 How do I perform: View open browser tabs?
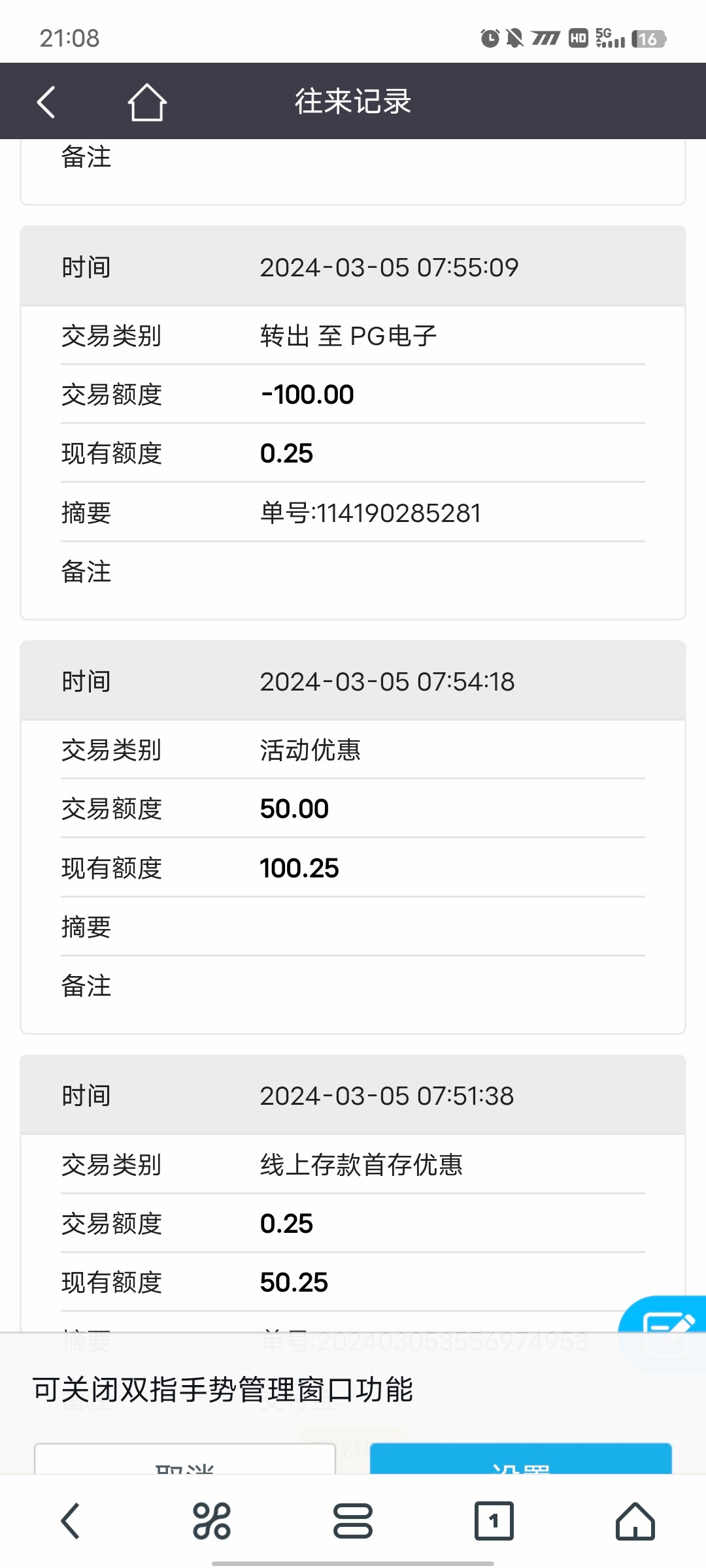pos(494,1521)
